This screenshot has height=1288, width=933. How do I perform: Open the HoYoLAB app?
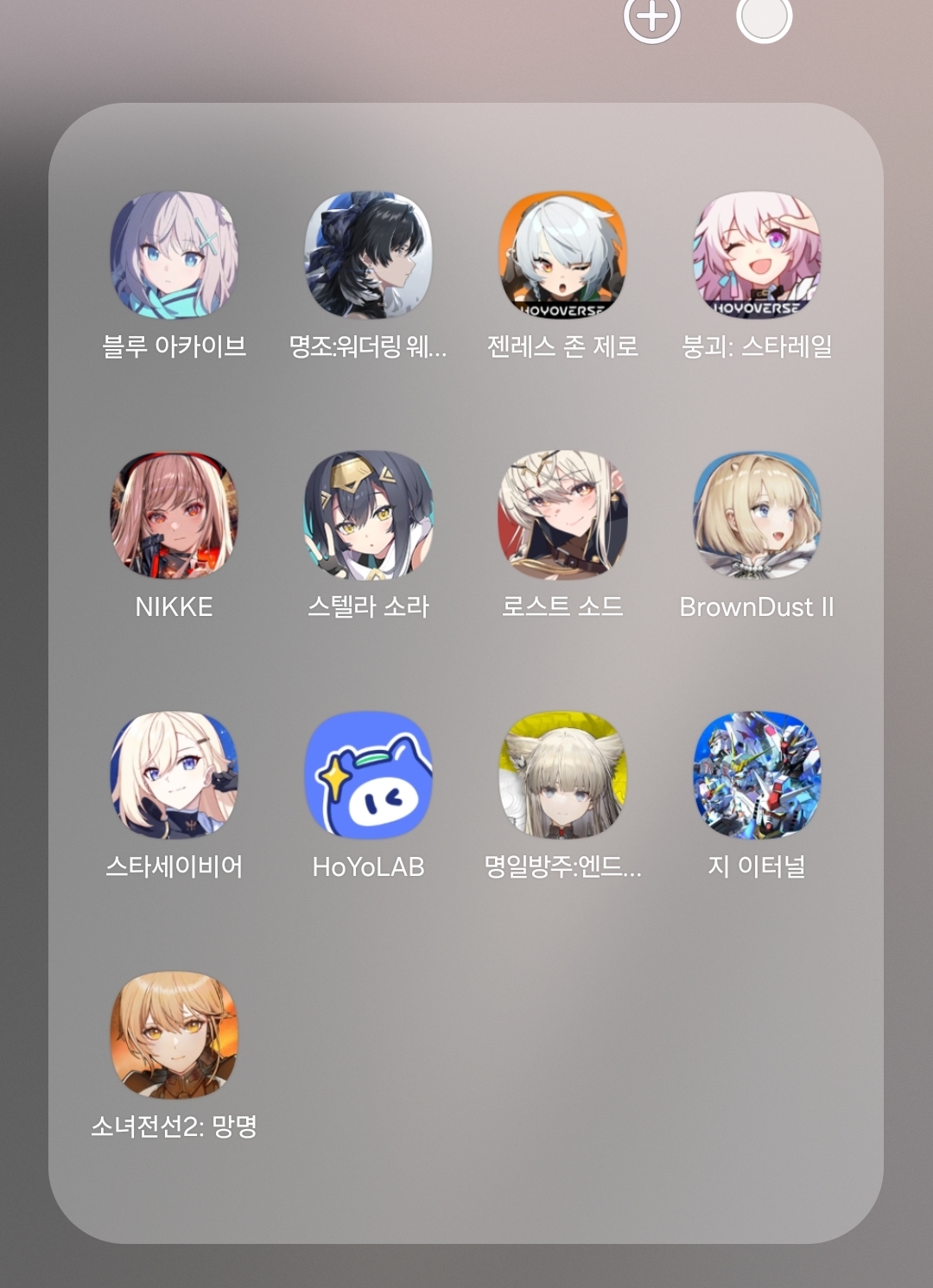tap(368, 776)
